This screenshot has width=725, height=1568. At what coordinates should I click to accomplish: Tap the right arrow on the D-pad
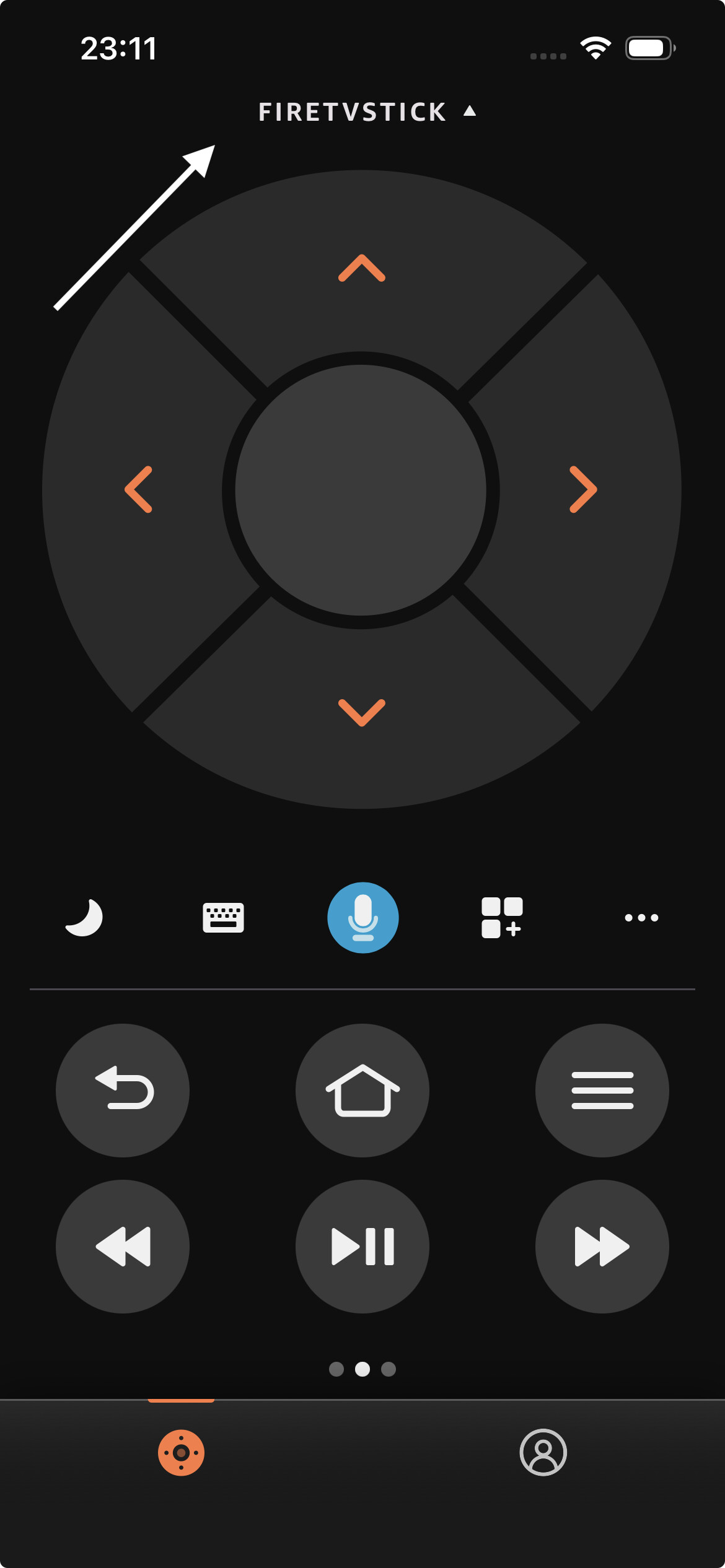582,489
